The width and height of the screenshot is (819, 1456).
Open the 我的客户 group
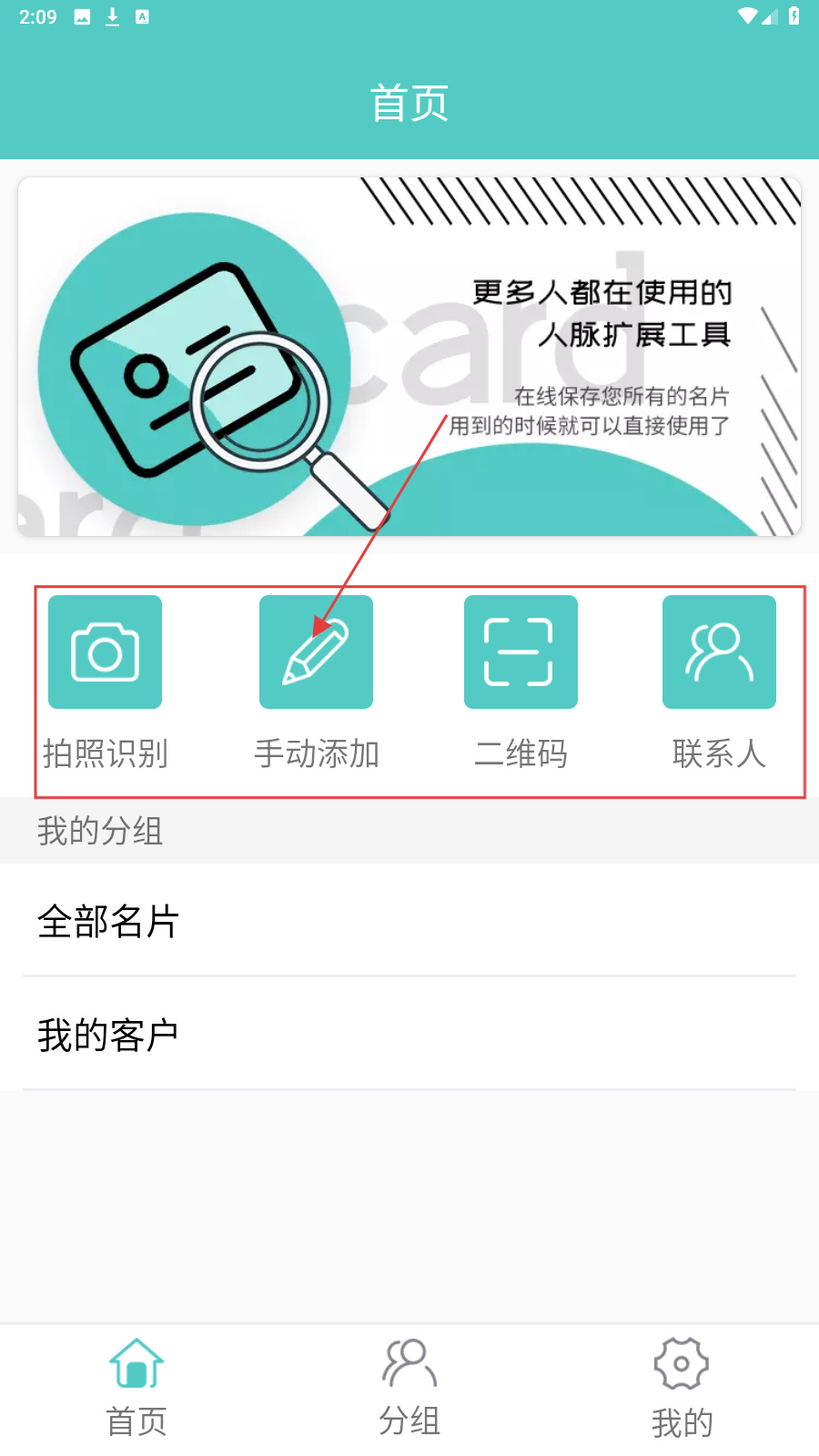point(409,1035)
